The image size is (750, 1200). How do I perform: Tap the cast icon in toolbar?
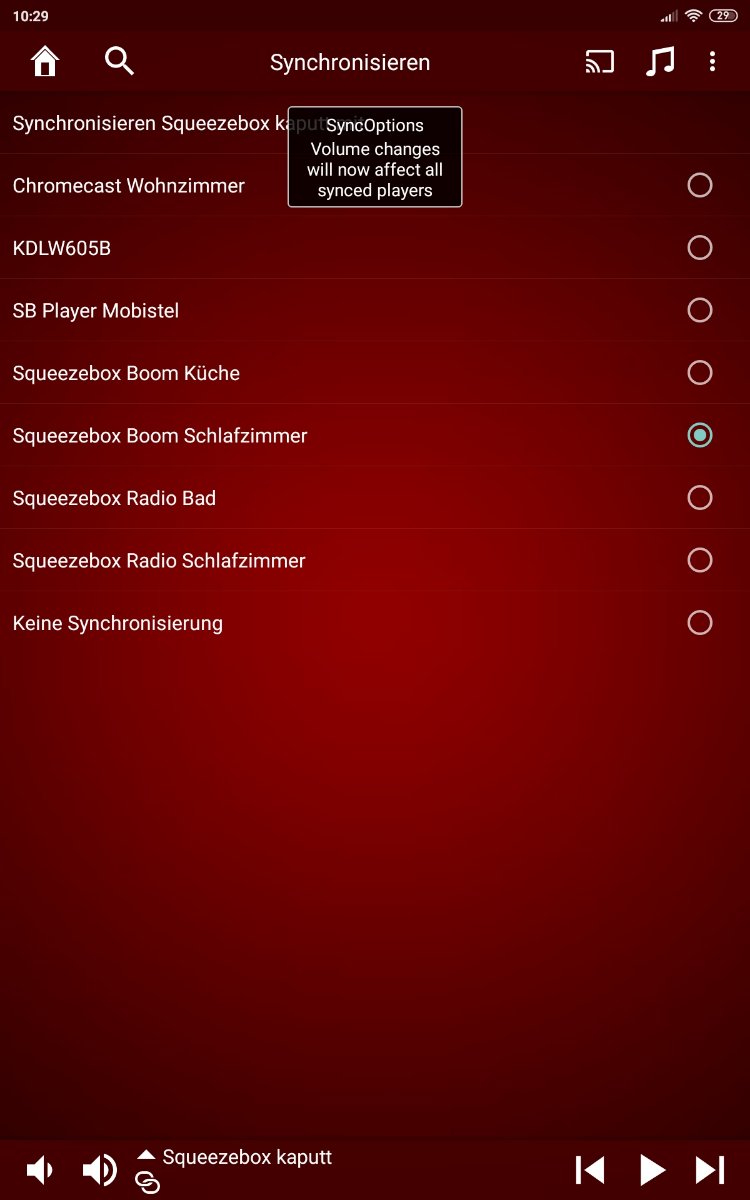click(599, 62)
